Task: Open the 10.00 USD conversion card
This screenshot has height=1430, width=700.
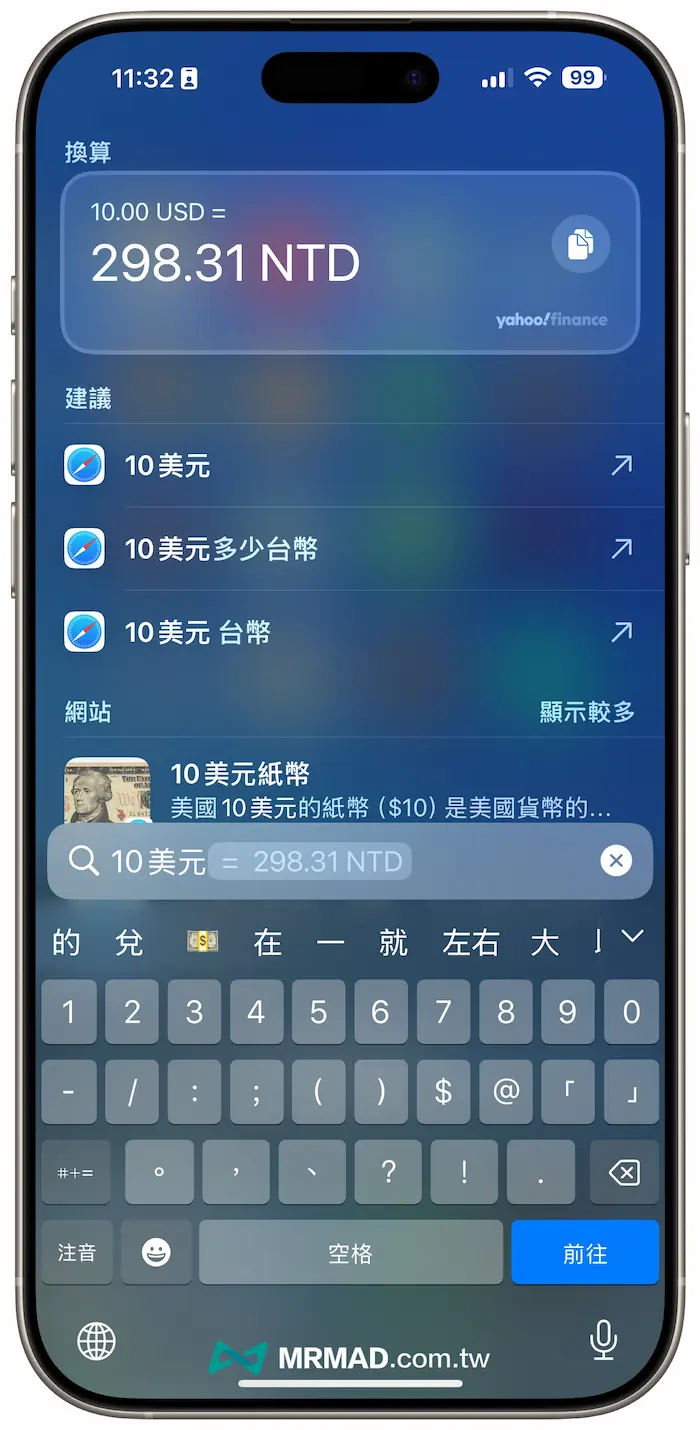Action: pos(300,263)
